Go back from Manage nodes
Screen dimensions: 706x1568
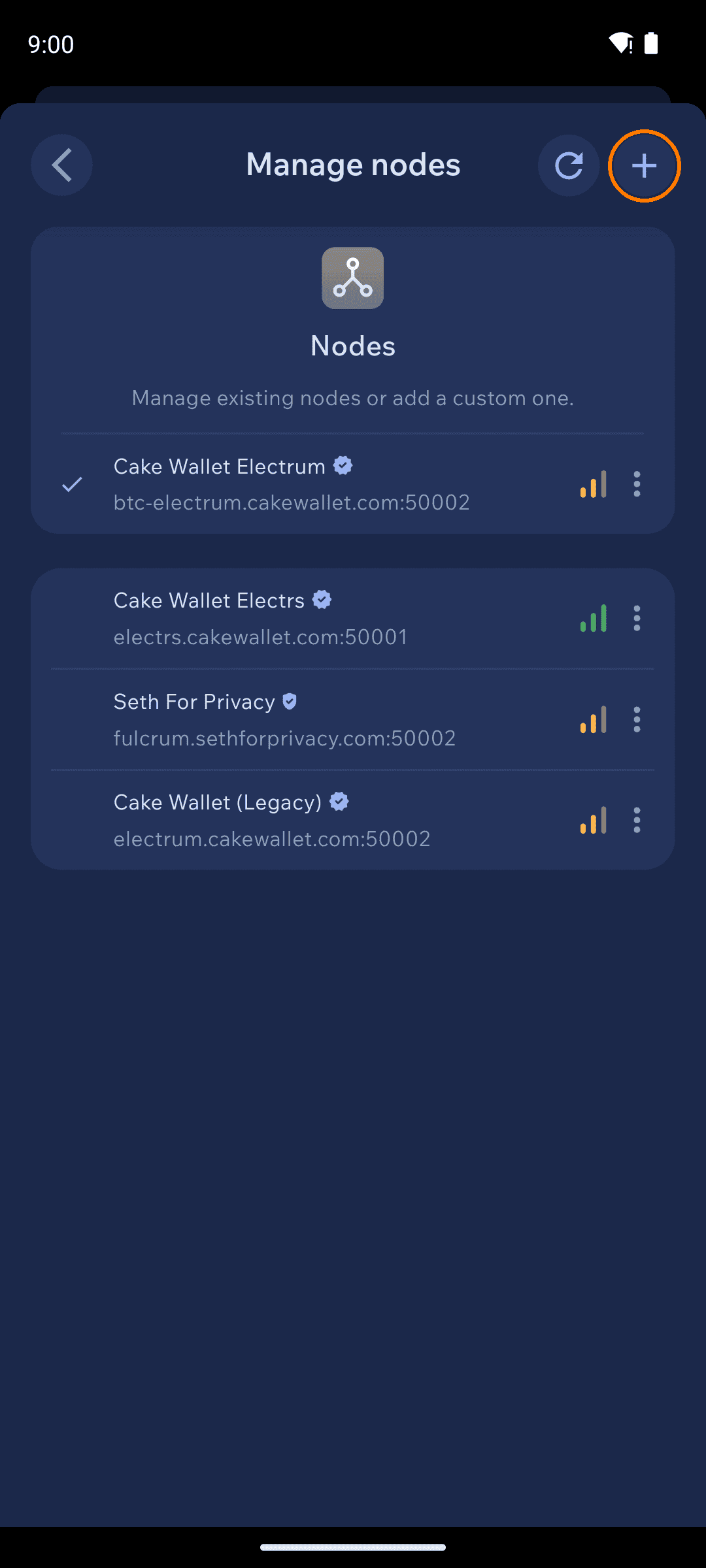(61, 165)
